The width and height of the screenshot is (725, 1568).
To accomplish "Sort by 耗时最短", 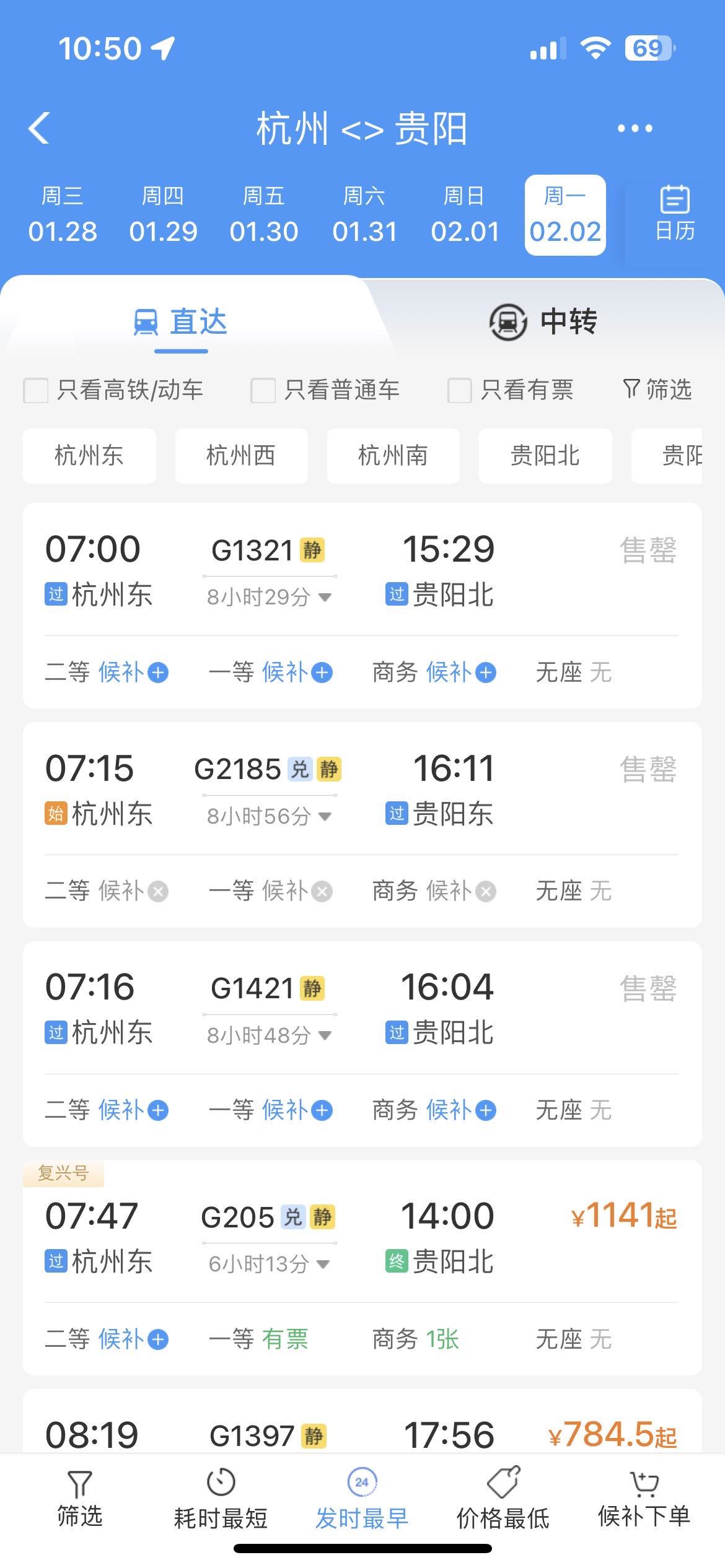I will (221, 1501).
